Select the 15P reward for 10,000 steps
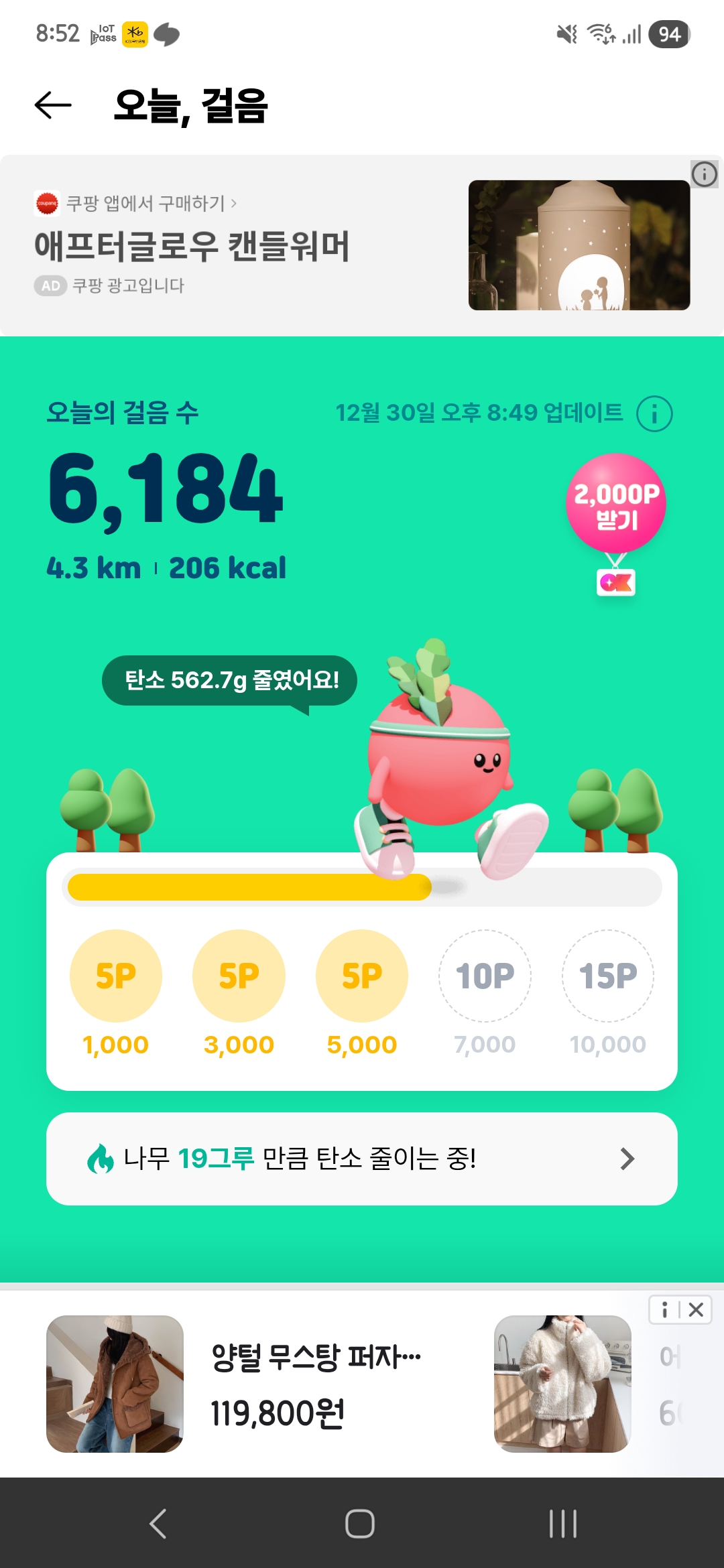The width and height of the screenshot is (724, 1568). pos(607,976)
